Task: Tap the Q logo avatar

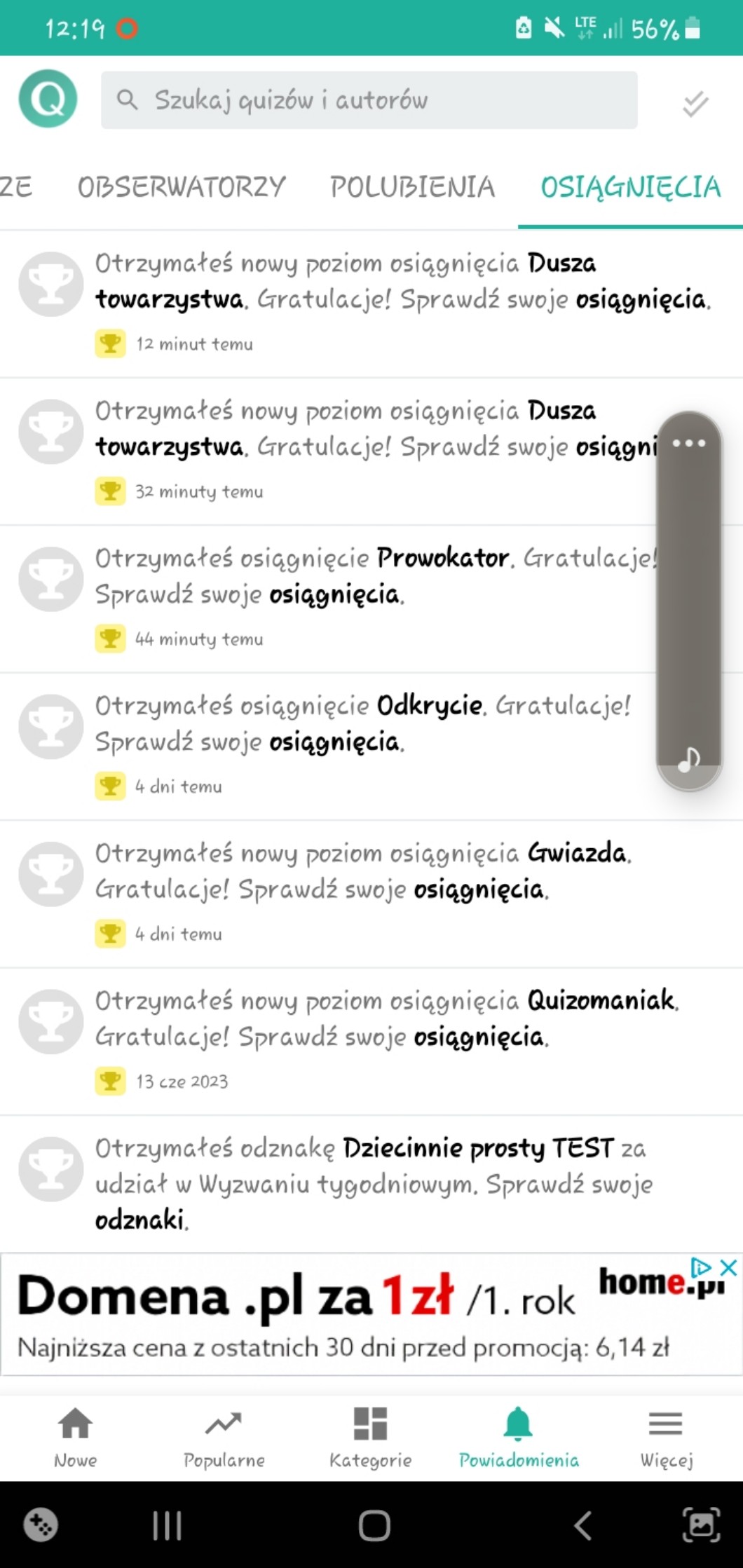Action: 48,99
